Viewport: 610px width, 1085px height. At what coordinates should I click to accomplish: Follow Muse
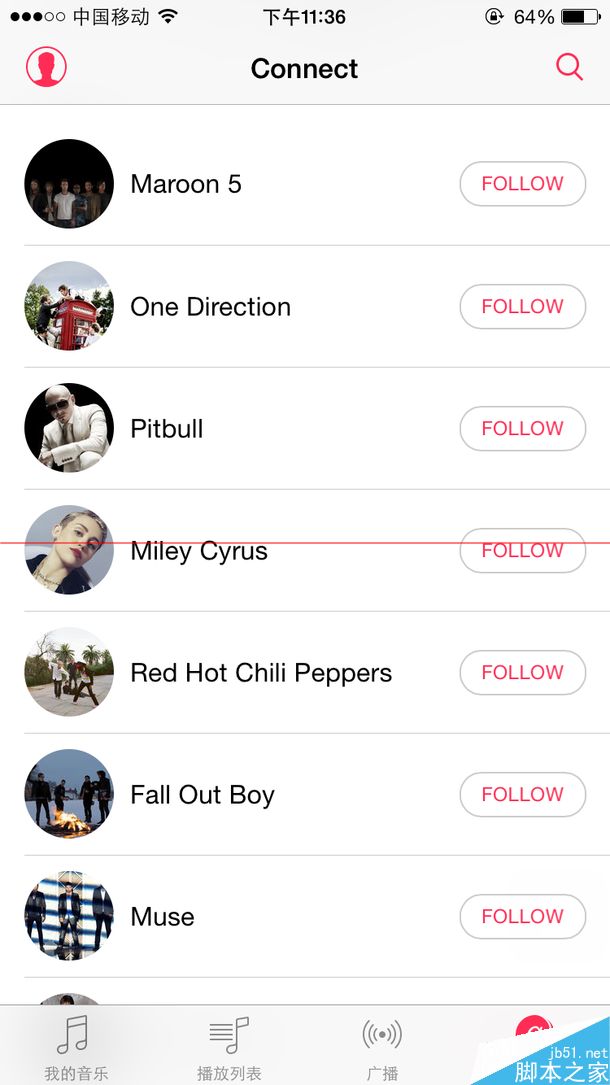[x=522, y=917]
